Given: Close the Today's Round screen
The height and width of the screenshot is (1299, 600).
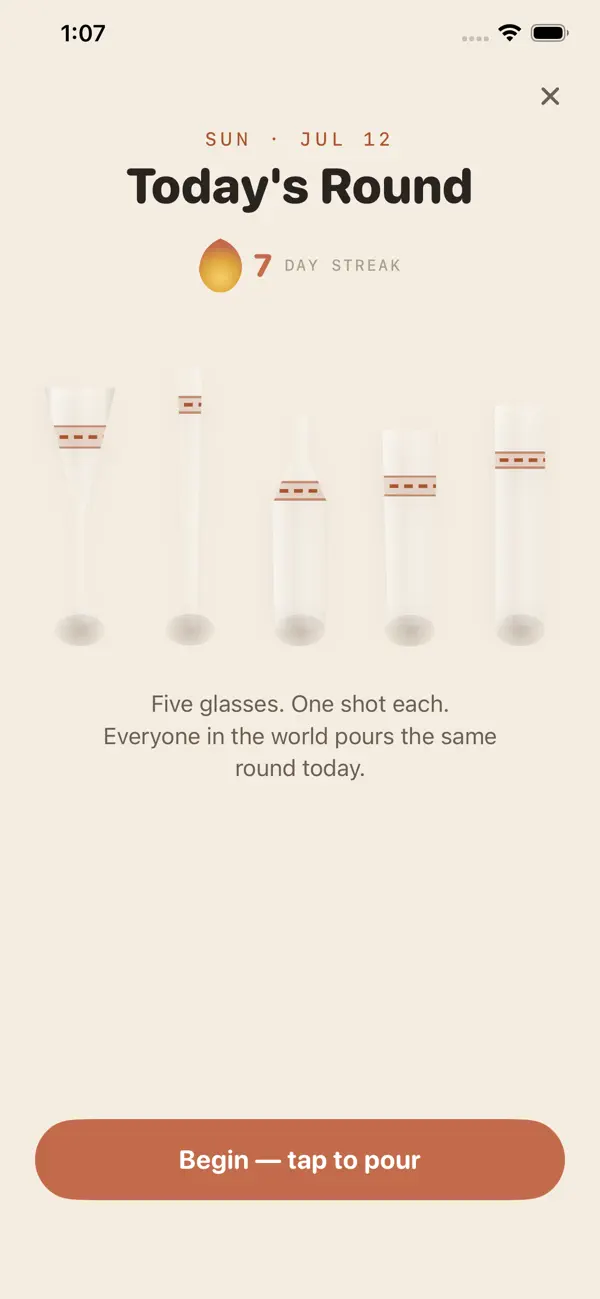Looking at the screenshot, I should pyautogui.click(x=550, y=96).
